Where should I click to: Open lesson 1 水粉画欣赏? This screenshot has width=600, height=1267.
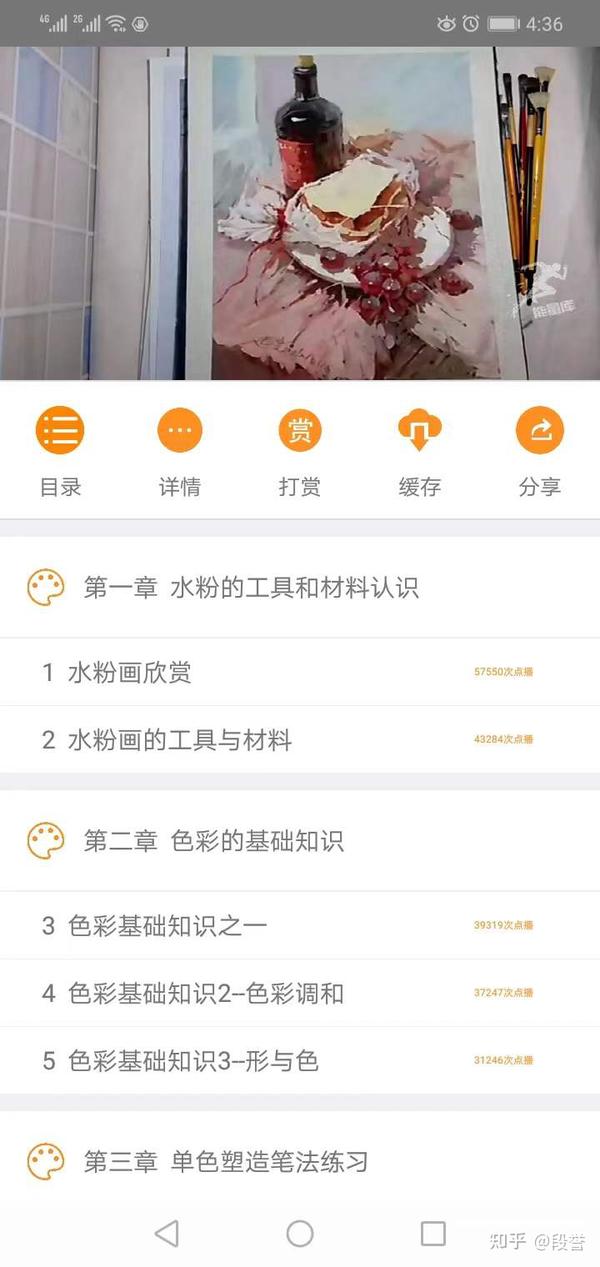point(300,672)
